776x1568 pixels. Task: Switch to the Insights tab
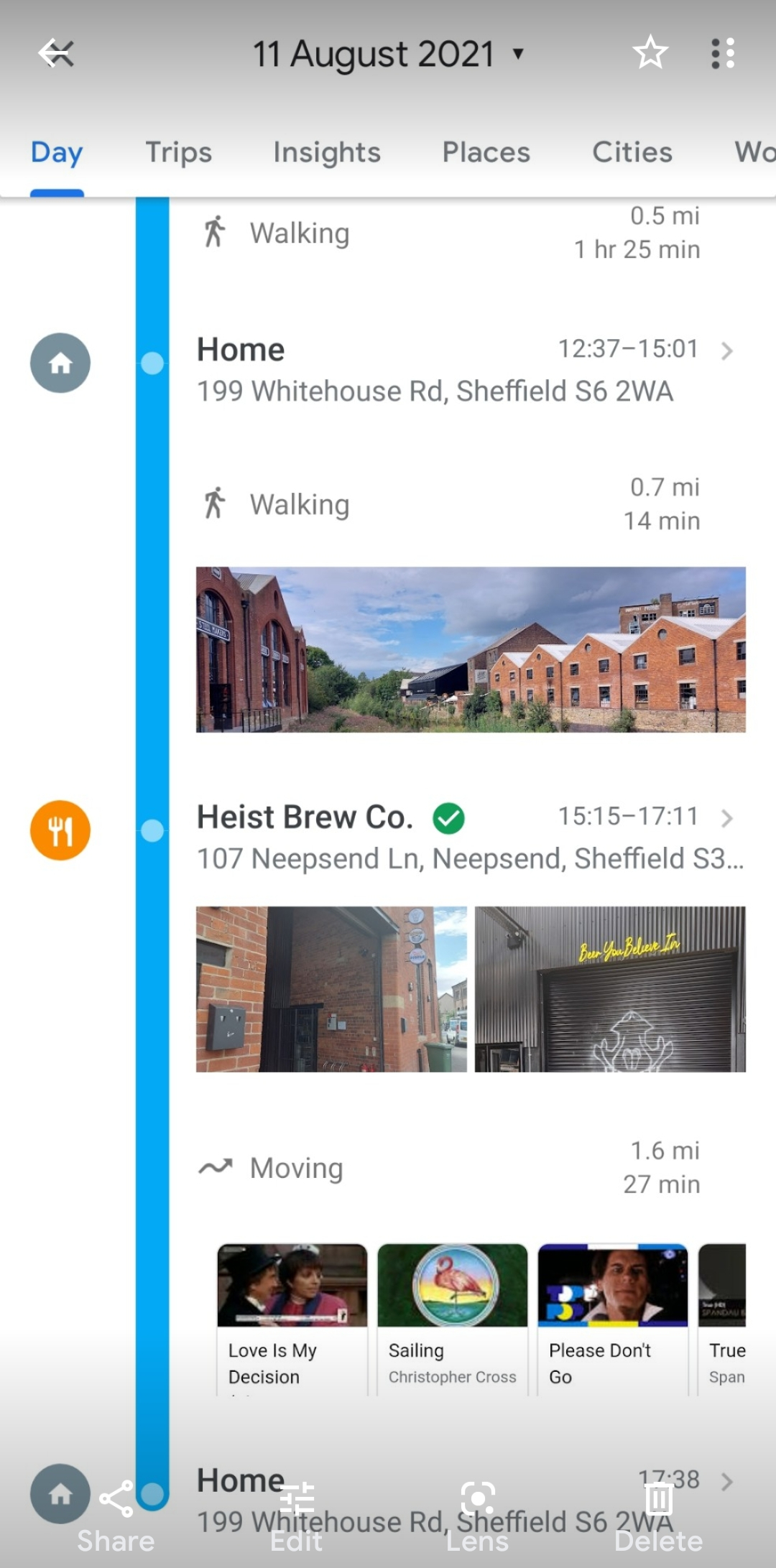click(327, 152)
